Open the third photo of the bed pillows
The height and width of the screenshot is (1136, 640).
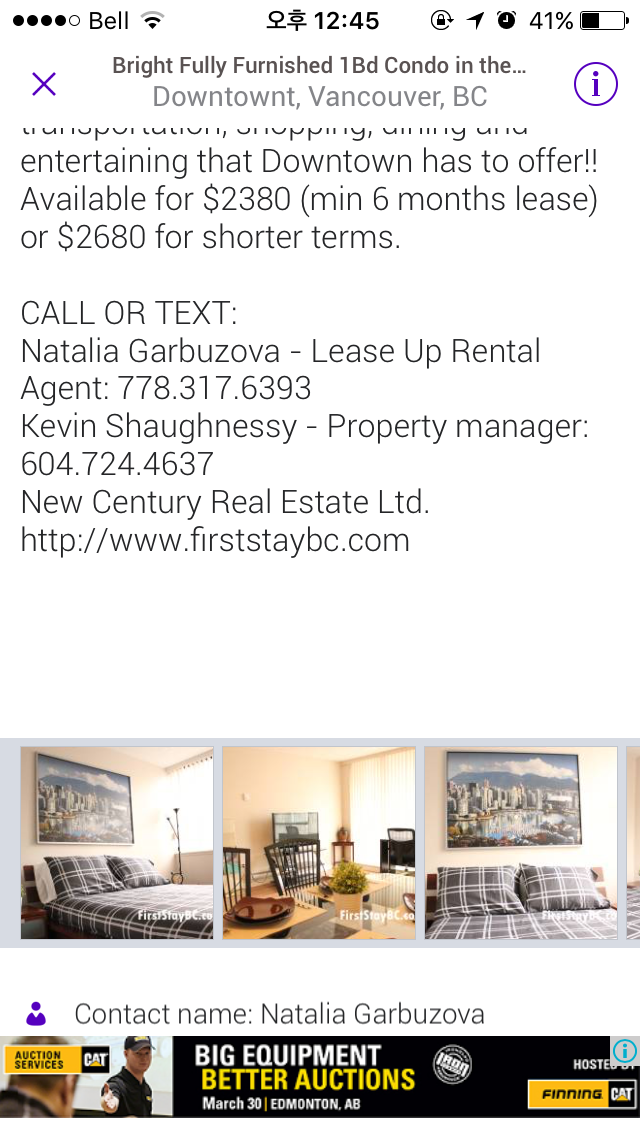click(520, 842)
